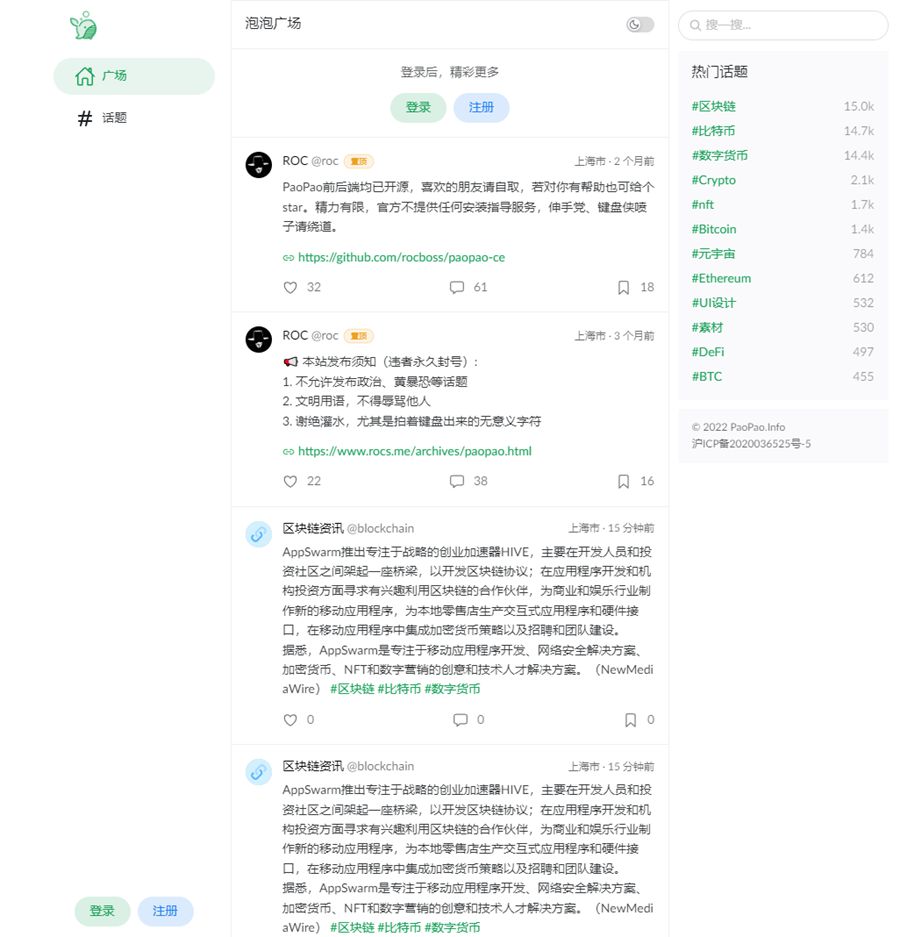Like ROC's post about PaoPao open source

[x=291, y=287]
